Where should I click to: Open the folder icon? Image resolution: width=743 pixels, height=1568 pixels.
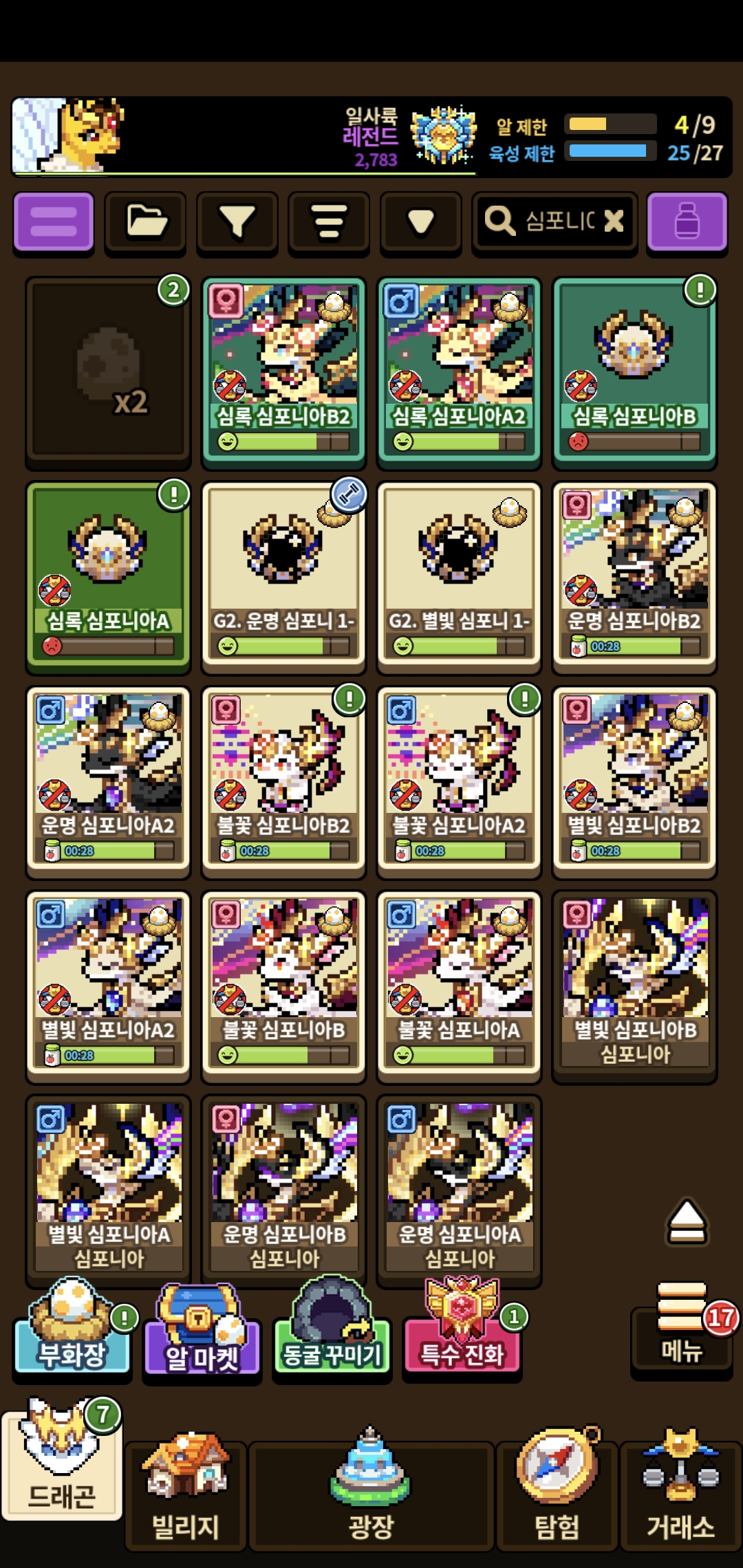[x=146, y=221]
